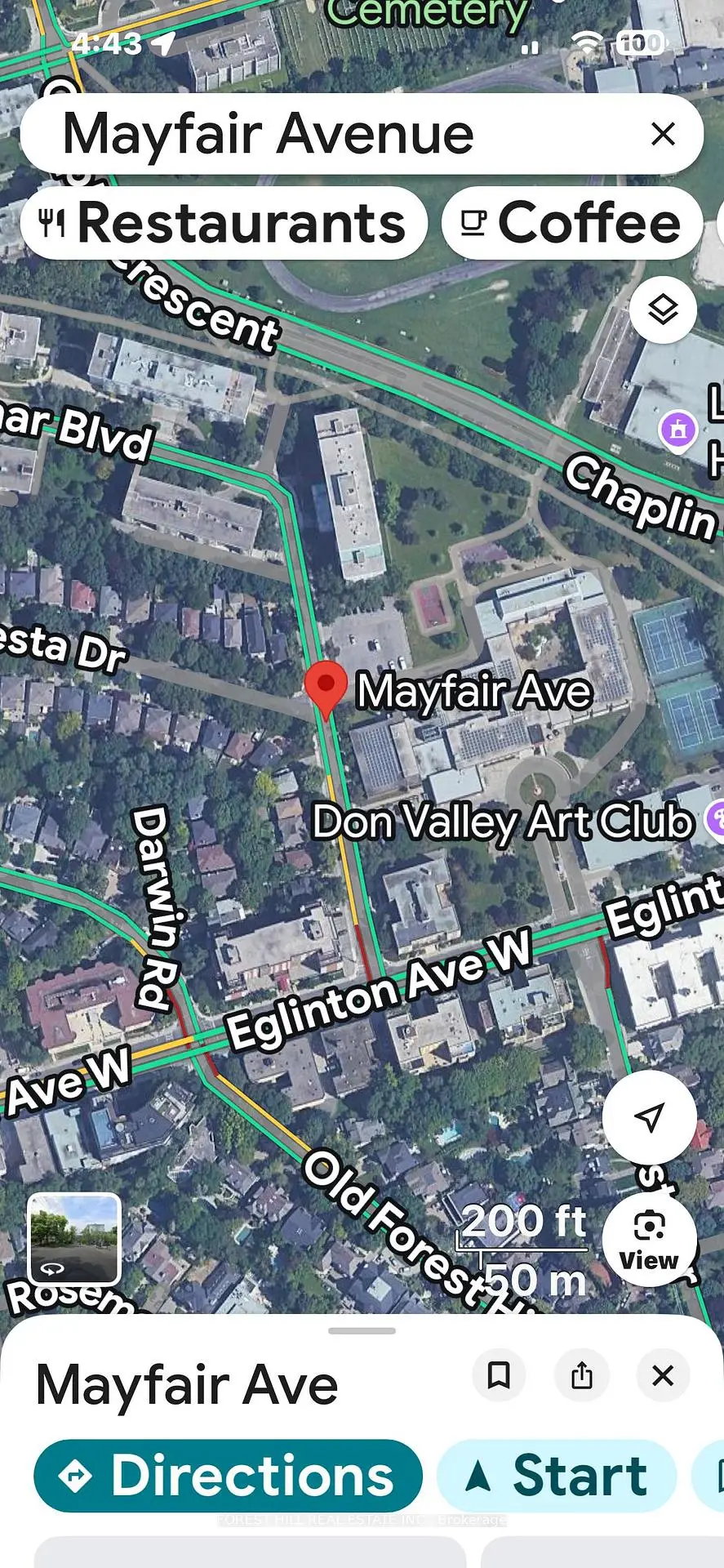Select the Restaurants chip
Viewport: 724px width, 1568px height.
click(x=223, y=223)
